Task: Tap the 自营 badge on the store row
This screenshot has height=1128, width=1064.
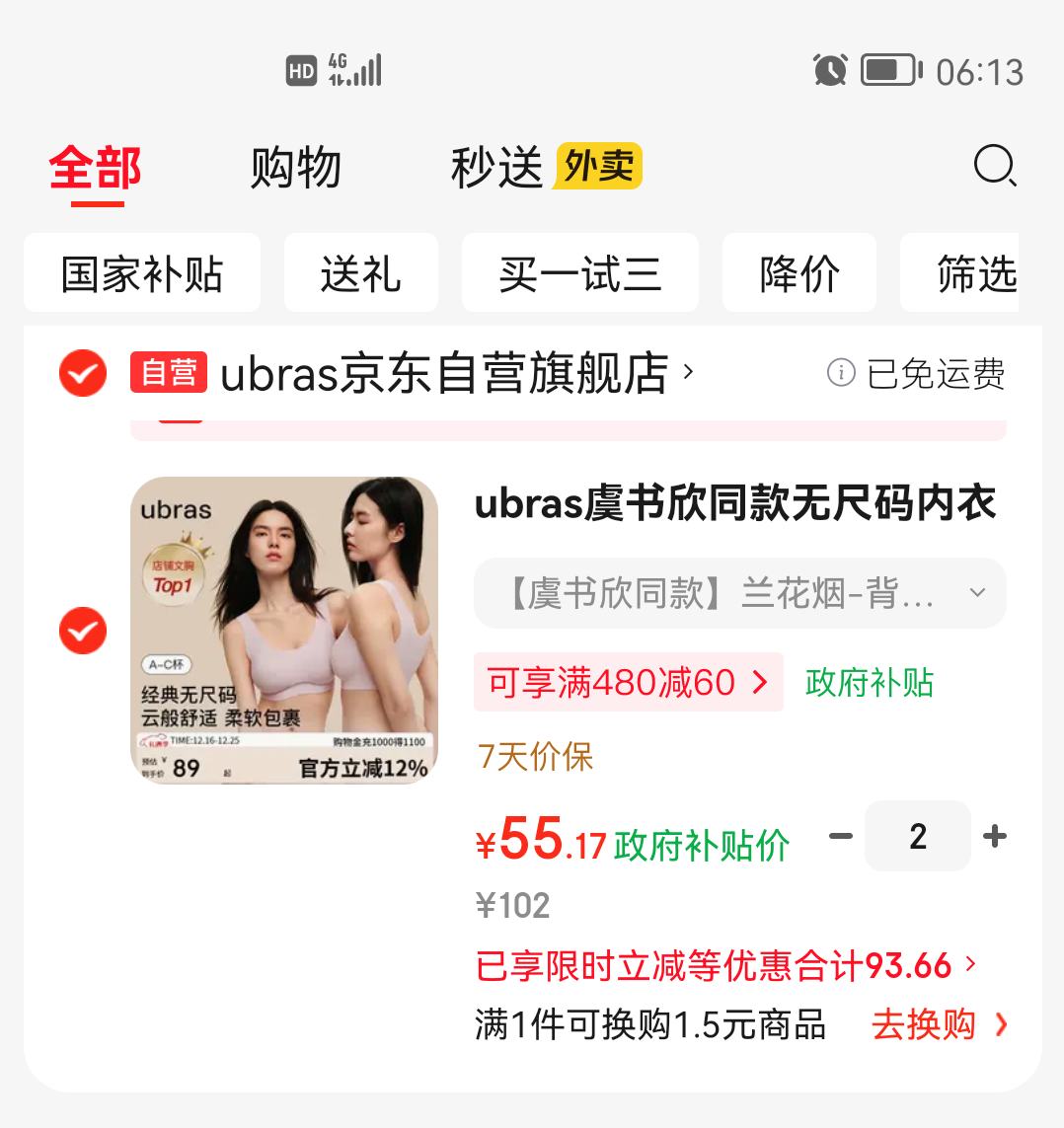Action: (x=169, y=374)
